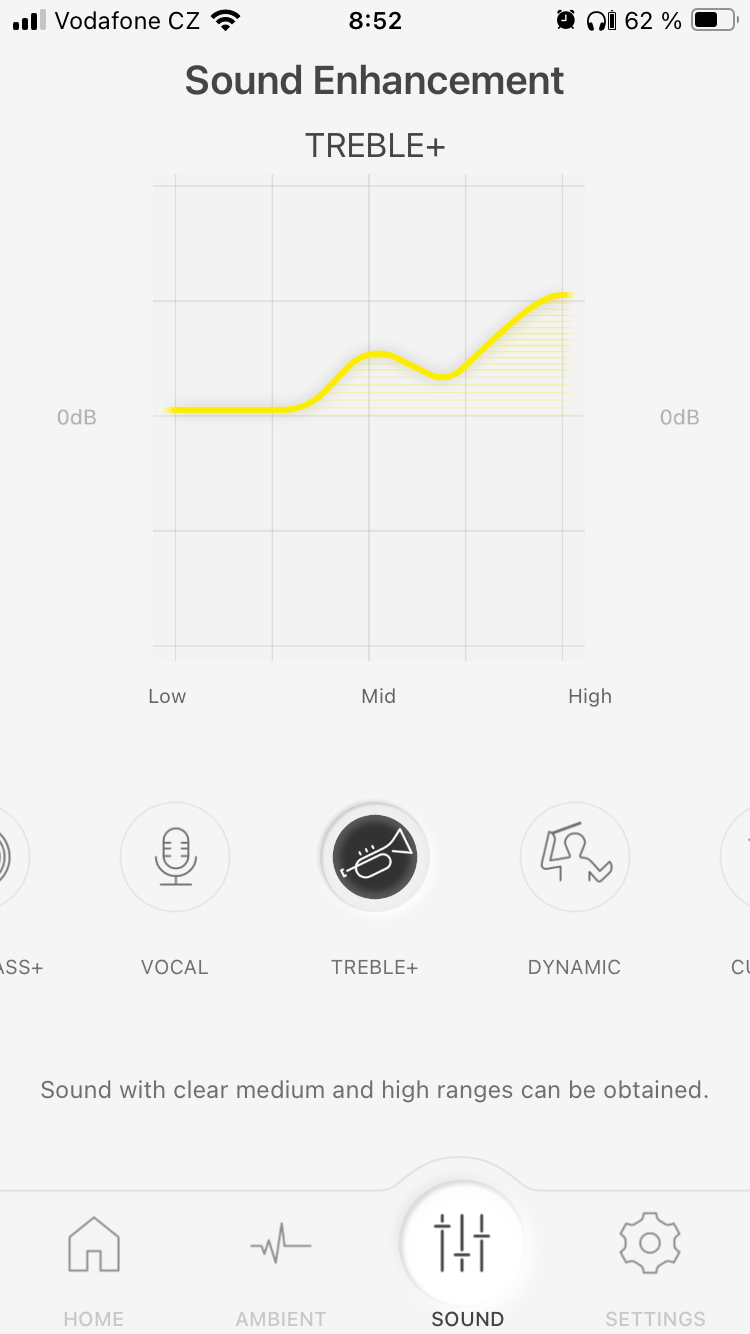This screenshot has height=1334, width=750.
Task: Select the partially visible BASS+ preset
Action: coord(13,857)
